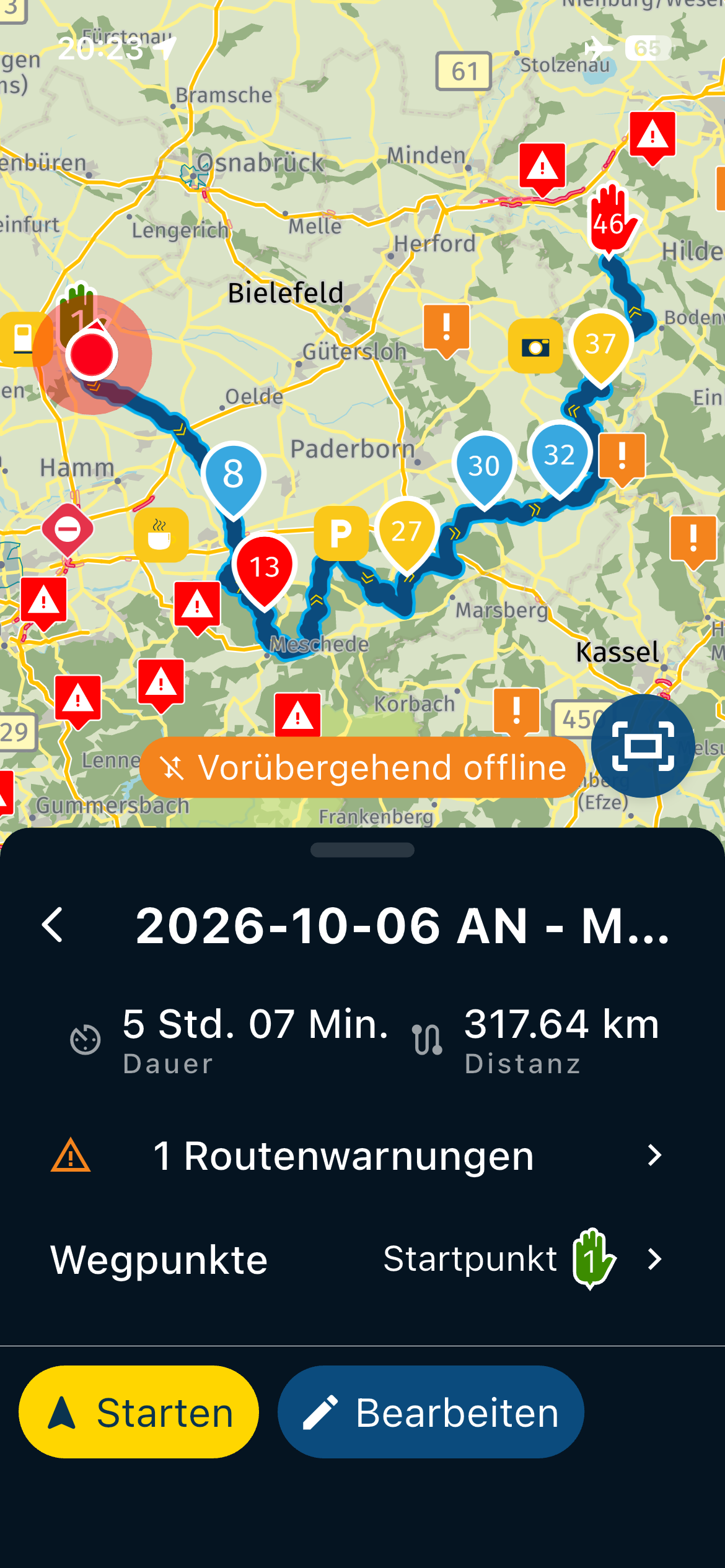
Task: Edit the route with Bearbeiten
Action: tap(431, 1412)
